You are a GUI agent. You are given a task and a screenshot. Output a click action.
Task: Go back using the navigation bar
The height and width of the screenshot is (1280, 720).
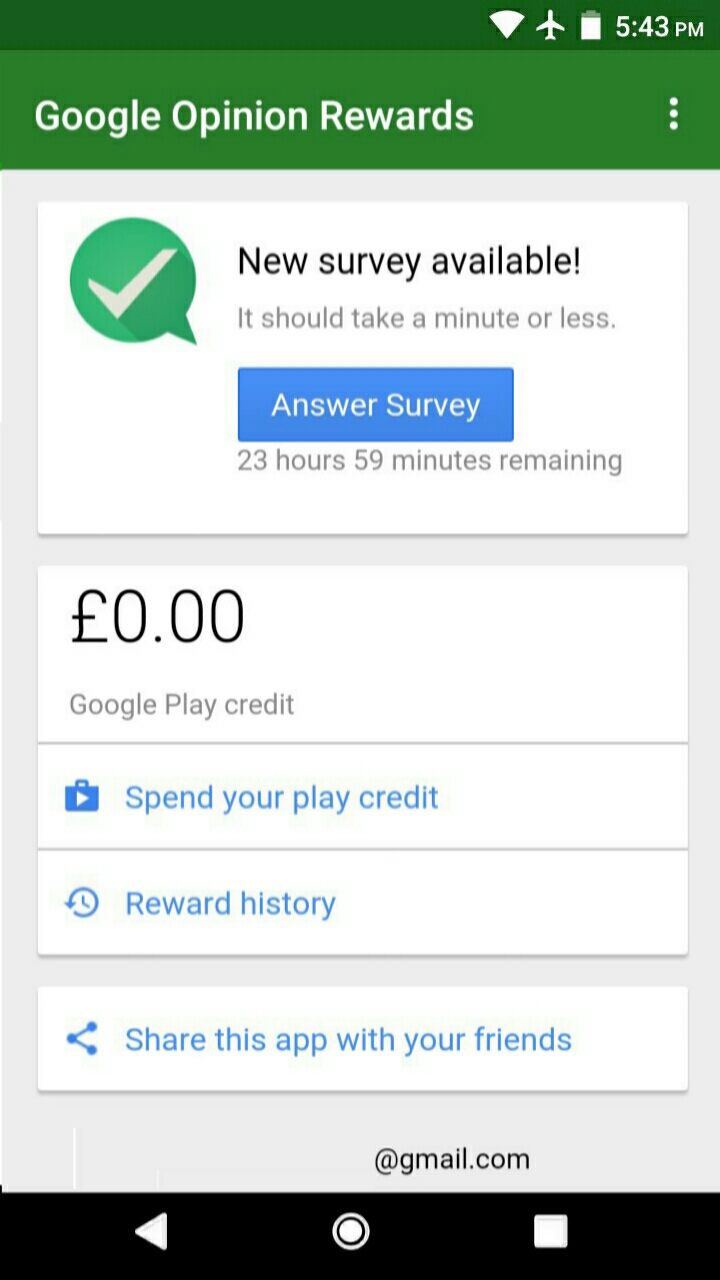pos(152,1232)
